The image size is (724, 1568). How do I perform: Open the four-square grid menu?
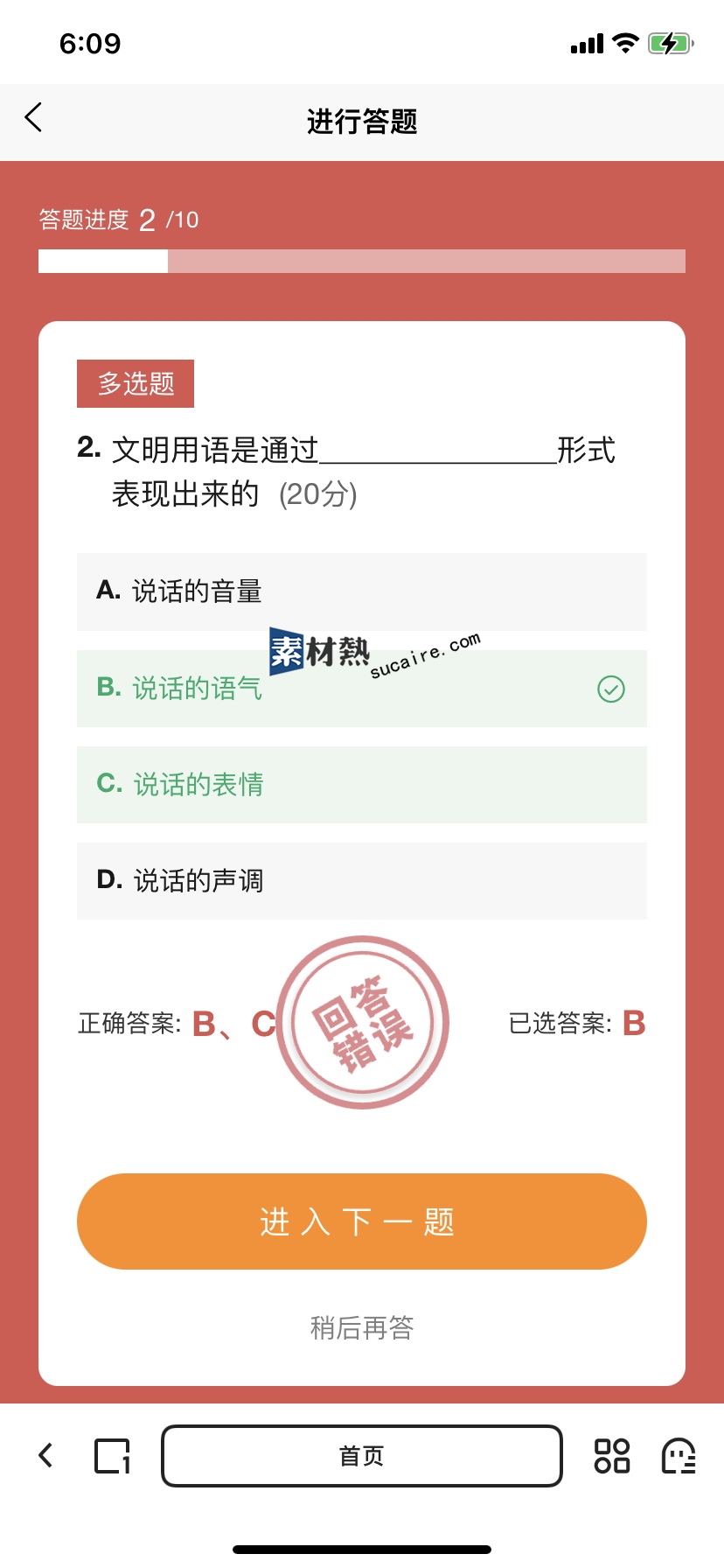tap(611, 1456)
